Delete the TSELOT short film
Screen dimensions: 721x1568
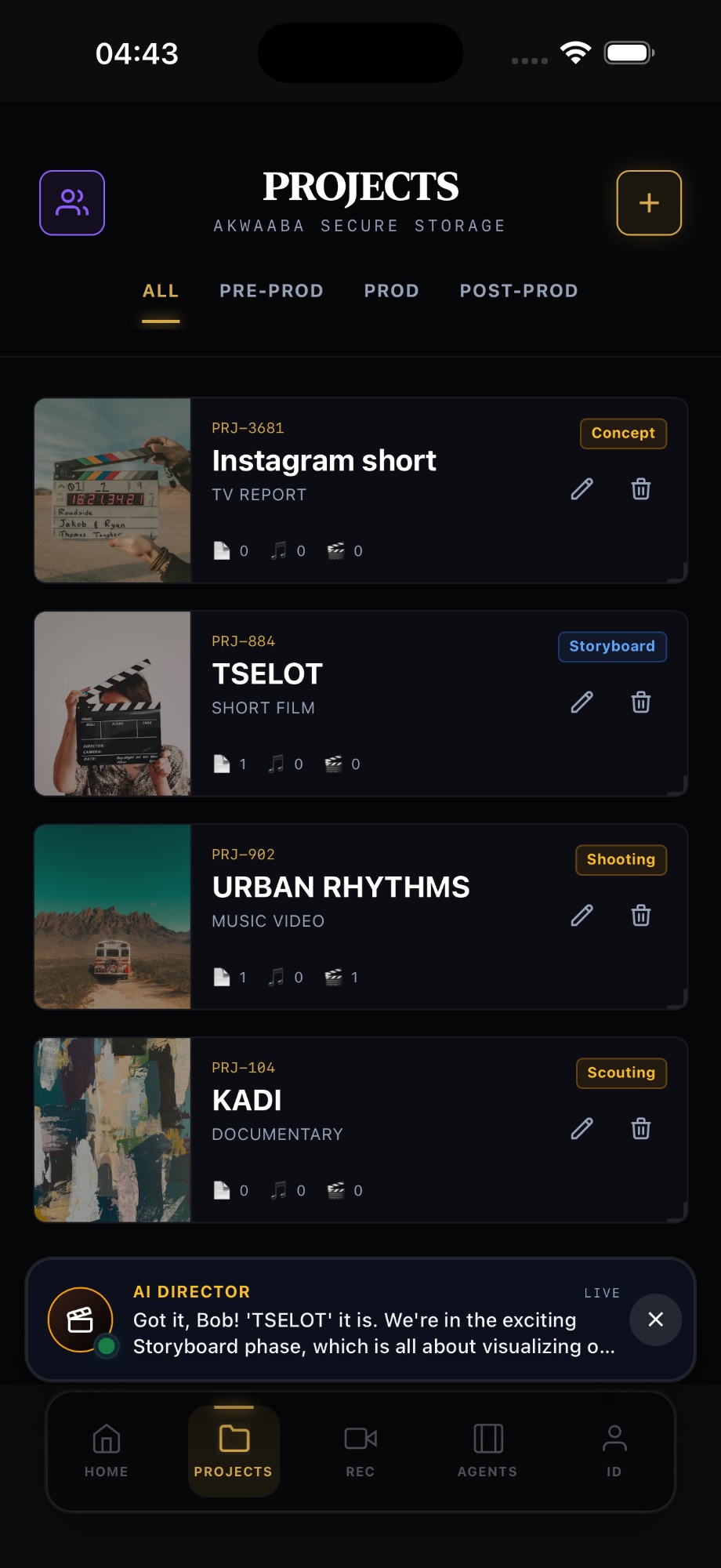click(641, 702)
